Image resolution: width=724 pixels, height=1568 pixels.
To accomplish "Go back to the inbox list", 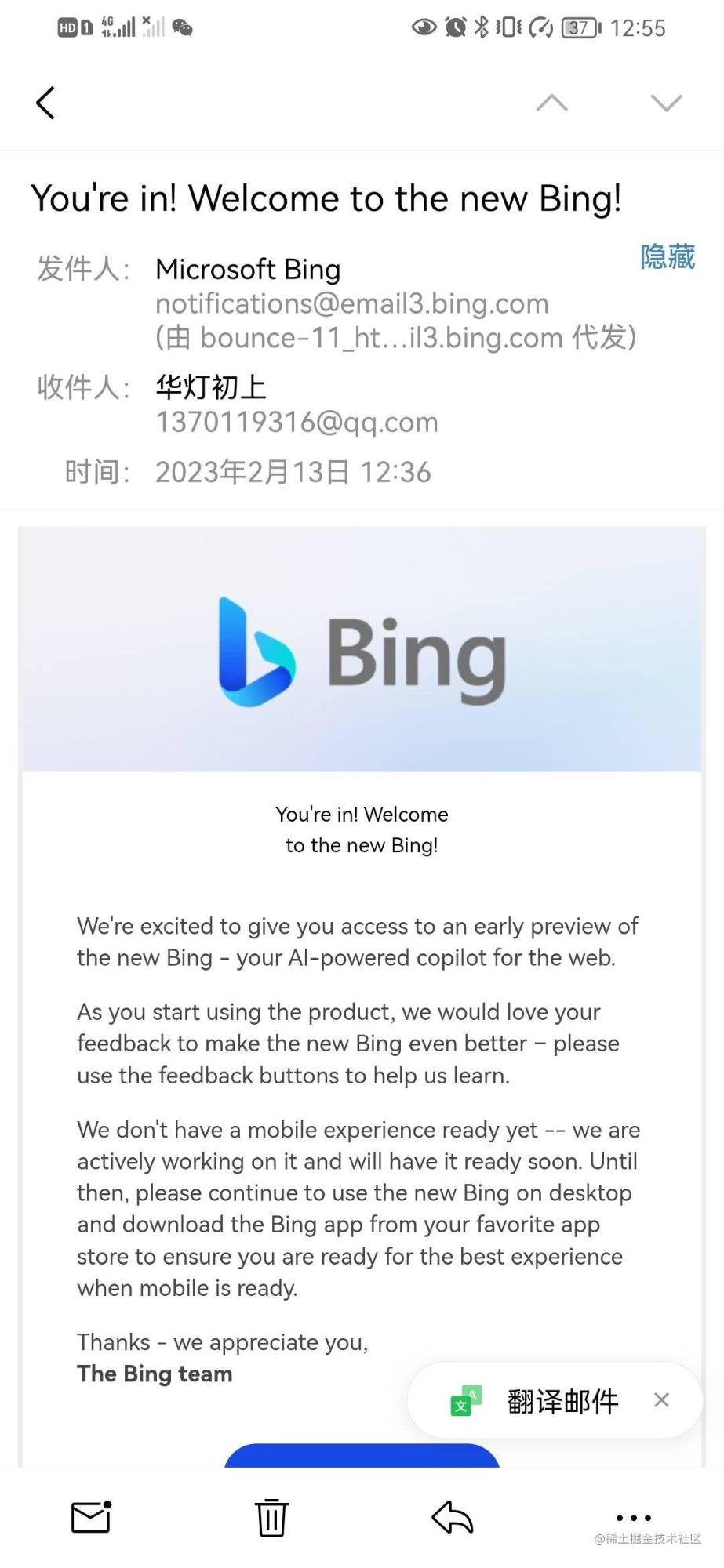I will 45,103.
